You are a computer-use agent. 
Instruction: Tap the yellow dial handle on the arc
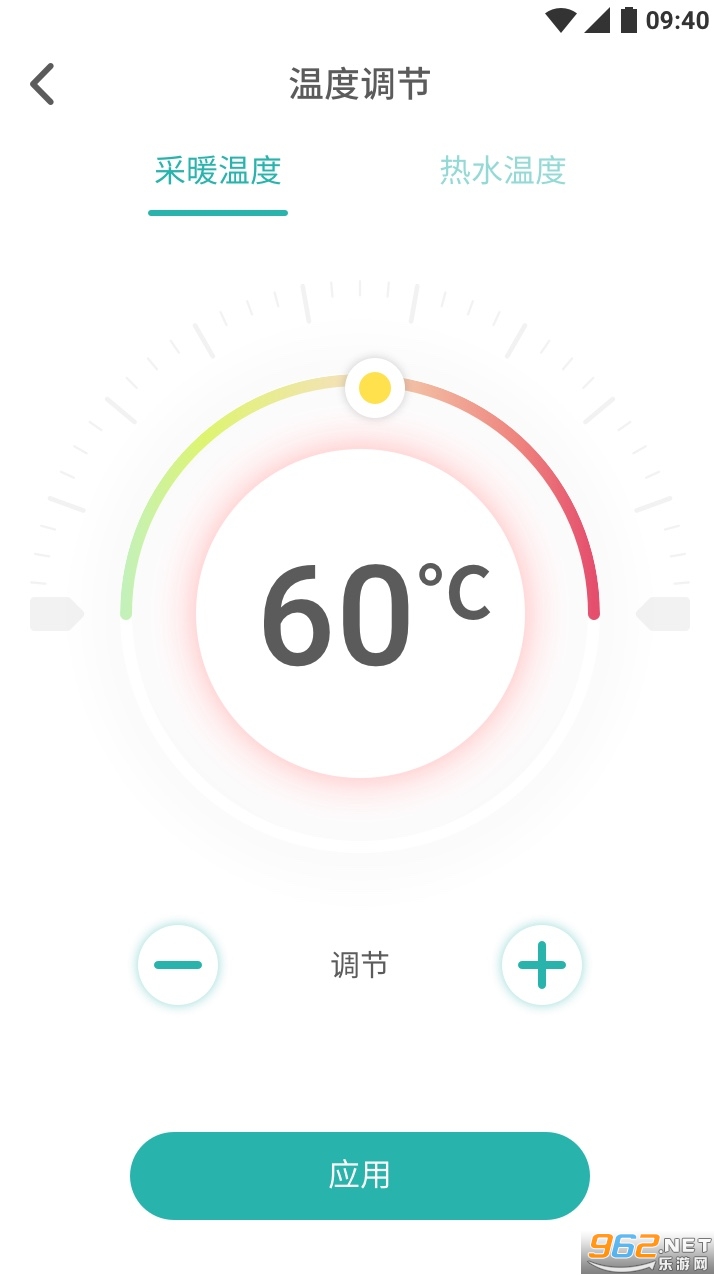pos(375,387)
